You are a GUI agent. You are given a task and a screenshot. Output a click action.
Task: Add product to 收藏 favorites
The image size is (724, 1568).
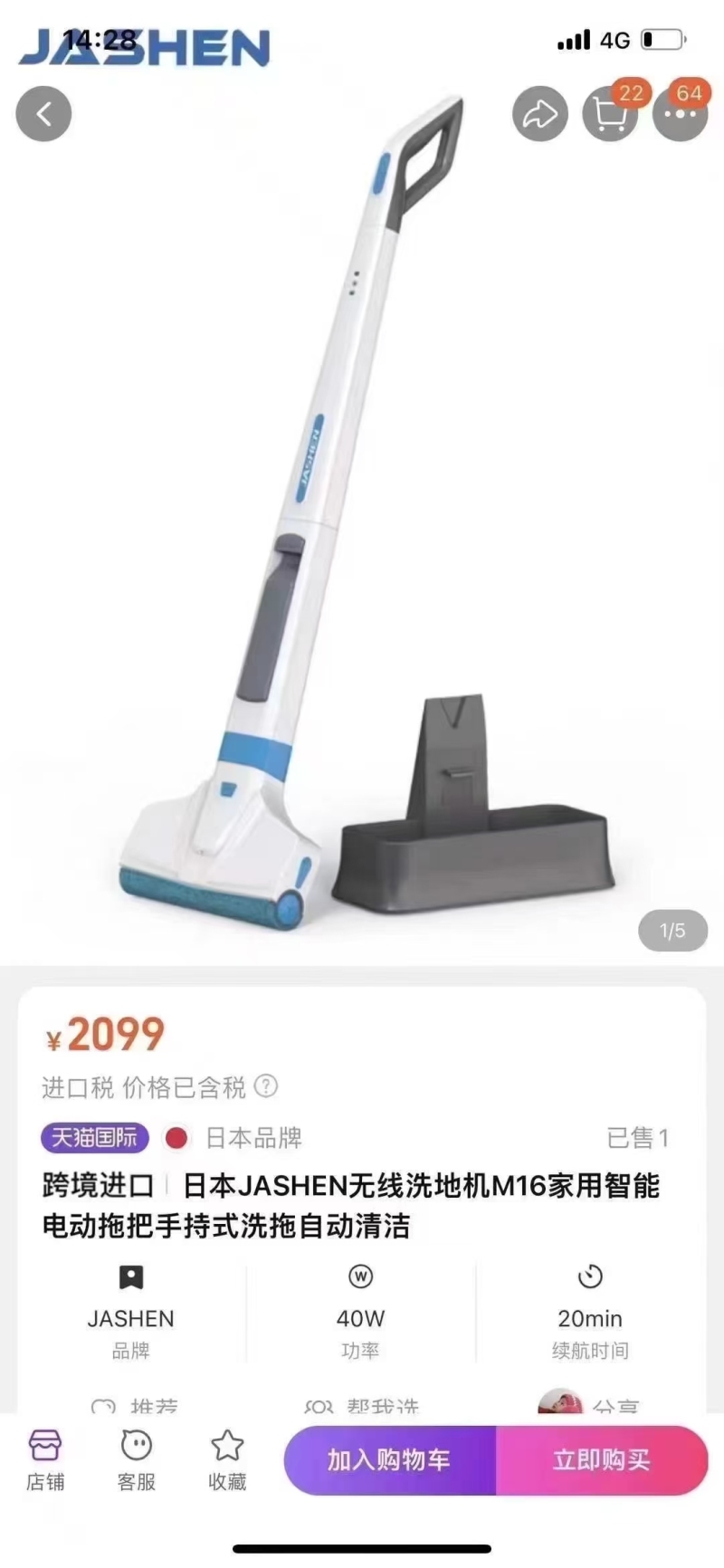pos(227,1460)
